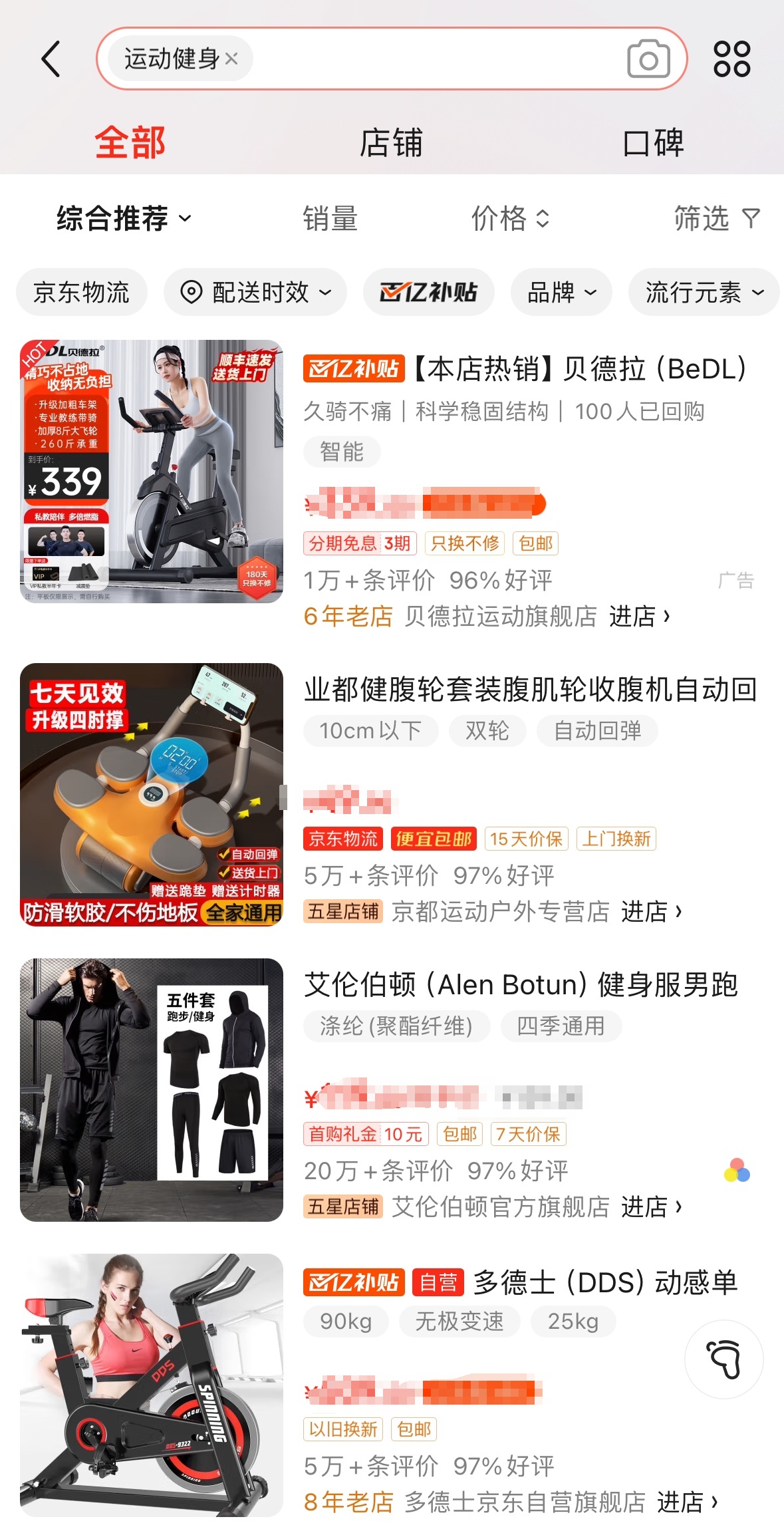784x1539 pixels.
Task: Open the four-circle grid menu
Action: [x=731, y=59]
